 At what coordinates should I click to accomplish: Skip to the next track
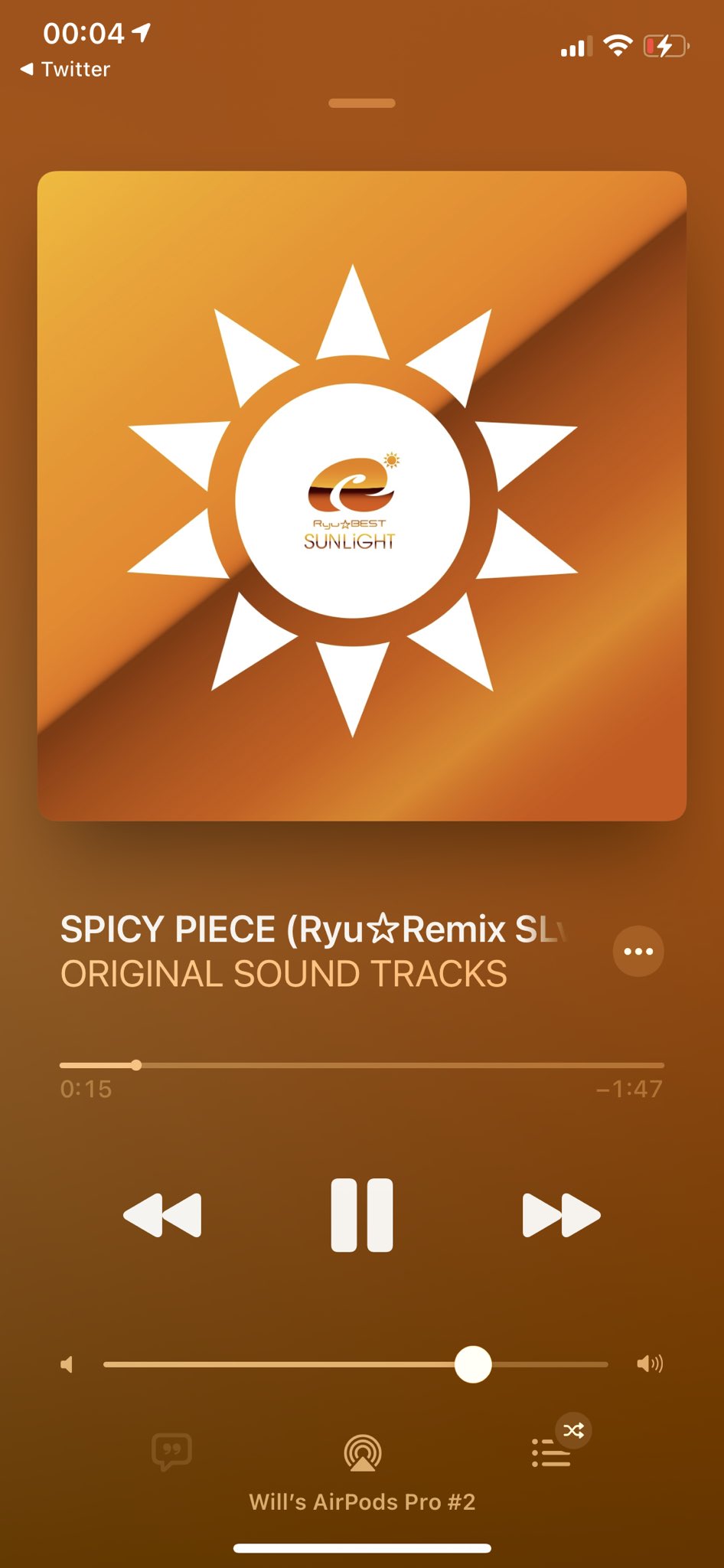tap(560, 1214)
